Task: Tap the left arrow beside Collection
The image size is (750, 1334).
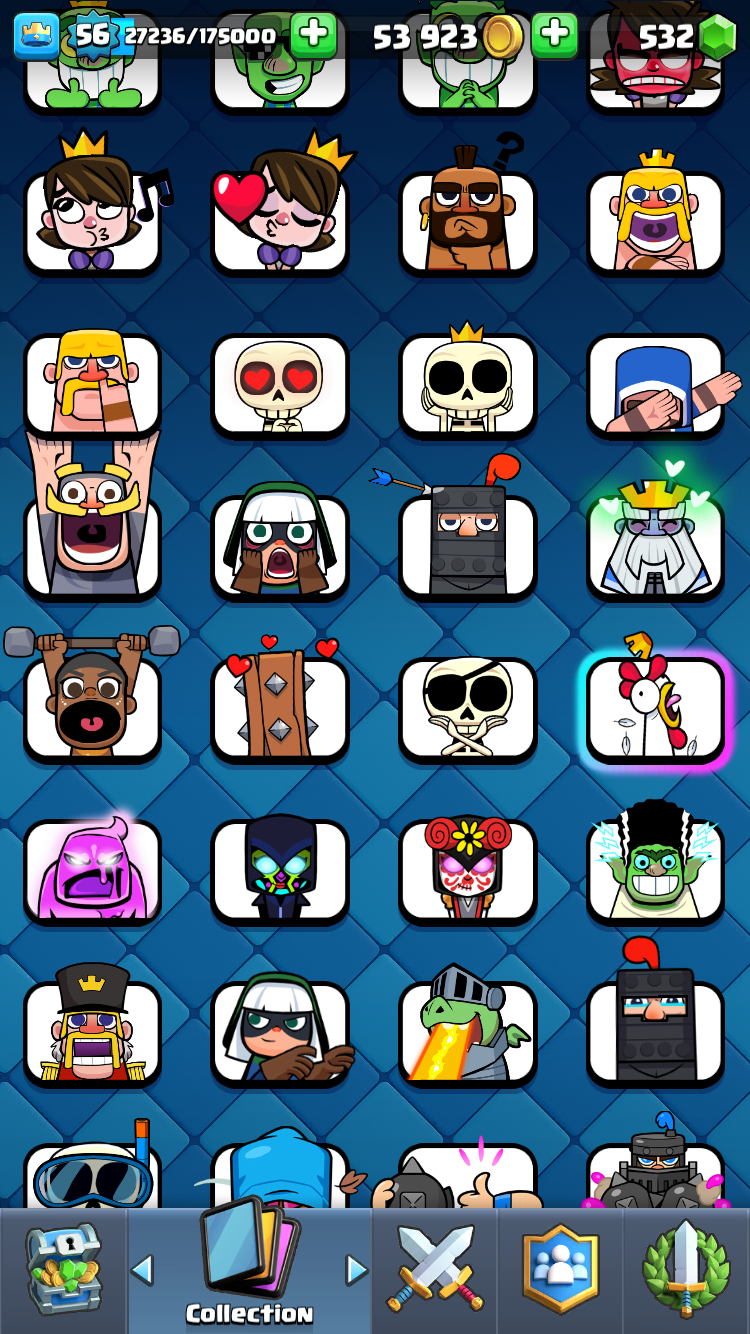Action: coord(142,1270)
